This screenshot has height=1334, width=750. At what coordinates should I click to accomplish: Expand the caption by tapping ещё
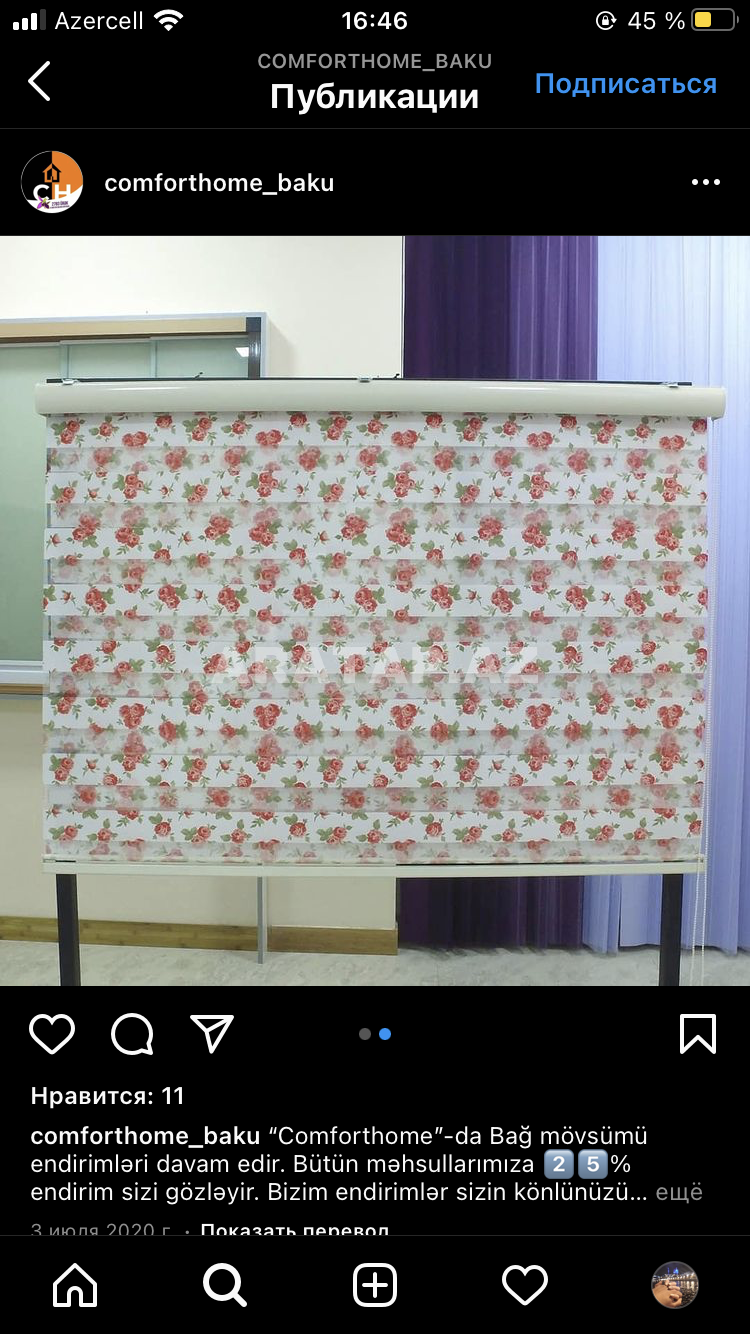point(679,1192)
